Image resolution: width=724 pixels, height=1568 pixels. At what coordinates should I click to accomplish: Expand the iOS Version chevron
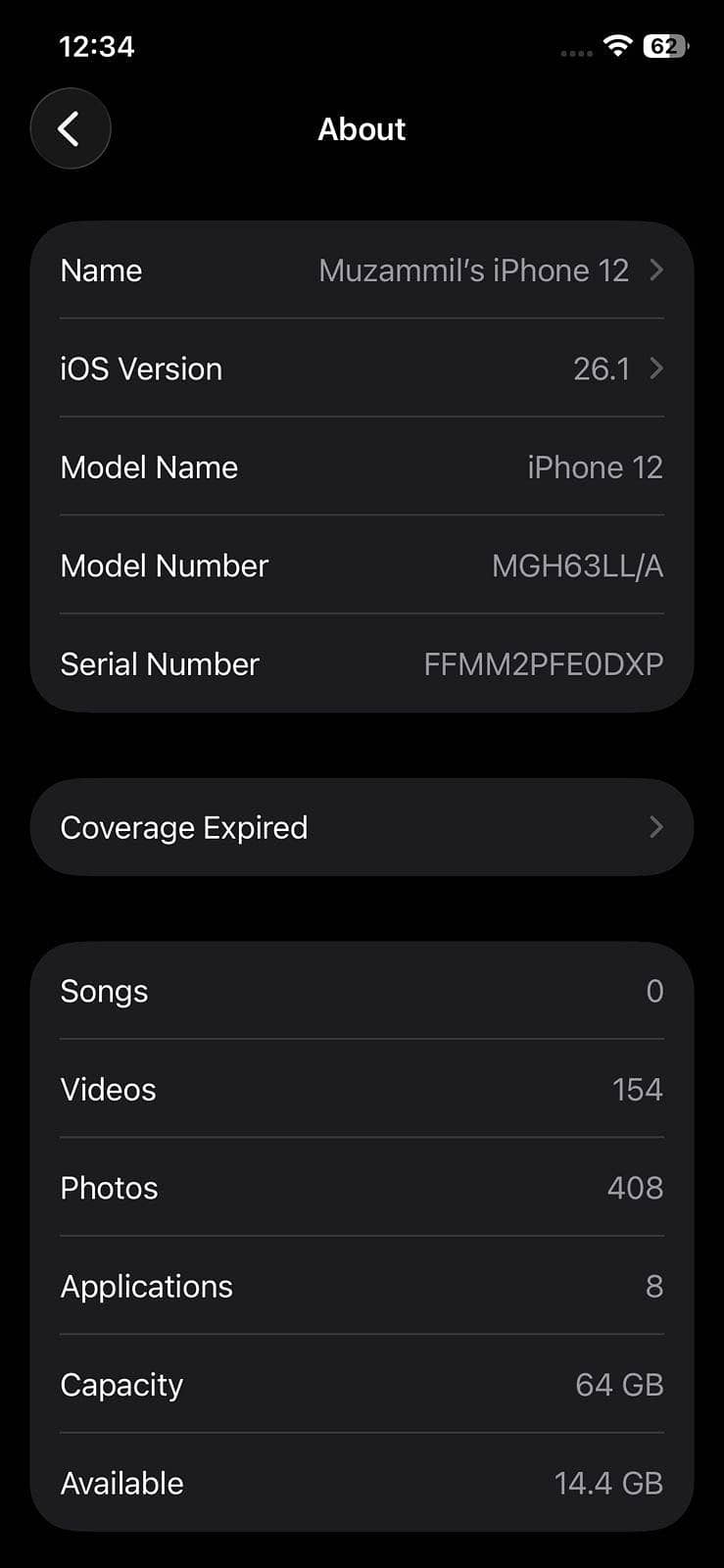pos(656,368)
